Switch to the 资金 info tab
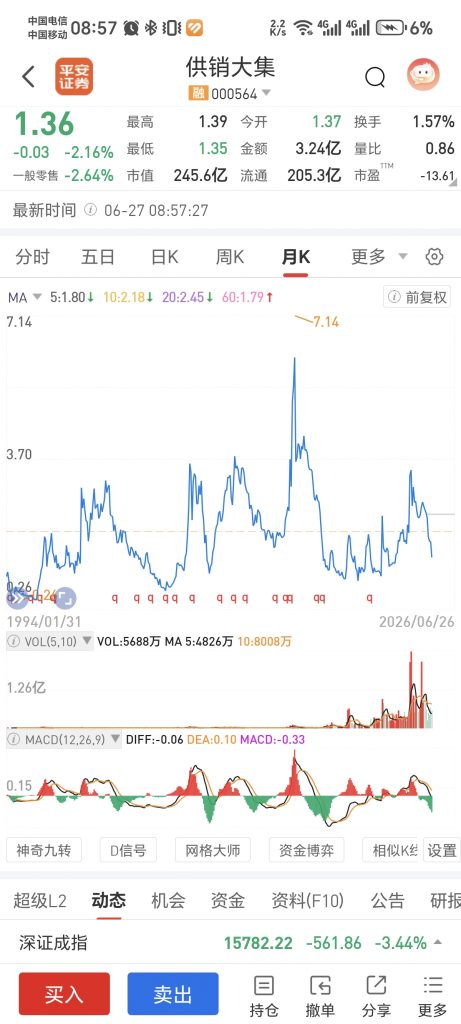The image size is (461, 1024). [228, 901]
